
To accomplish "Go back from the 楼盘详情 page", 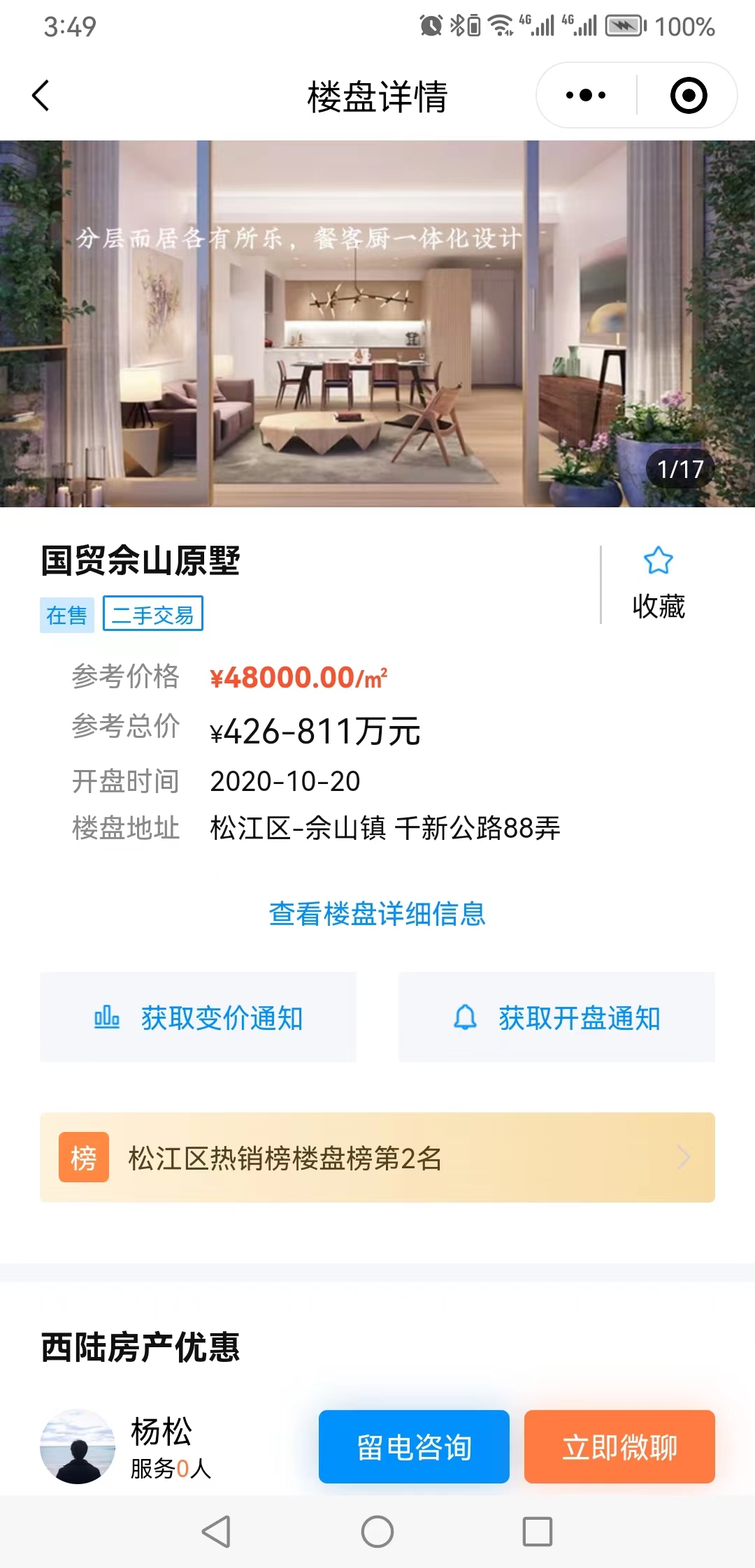I will point(41,96).
